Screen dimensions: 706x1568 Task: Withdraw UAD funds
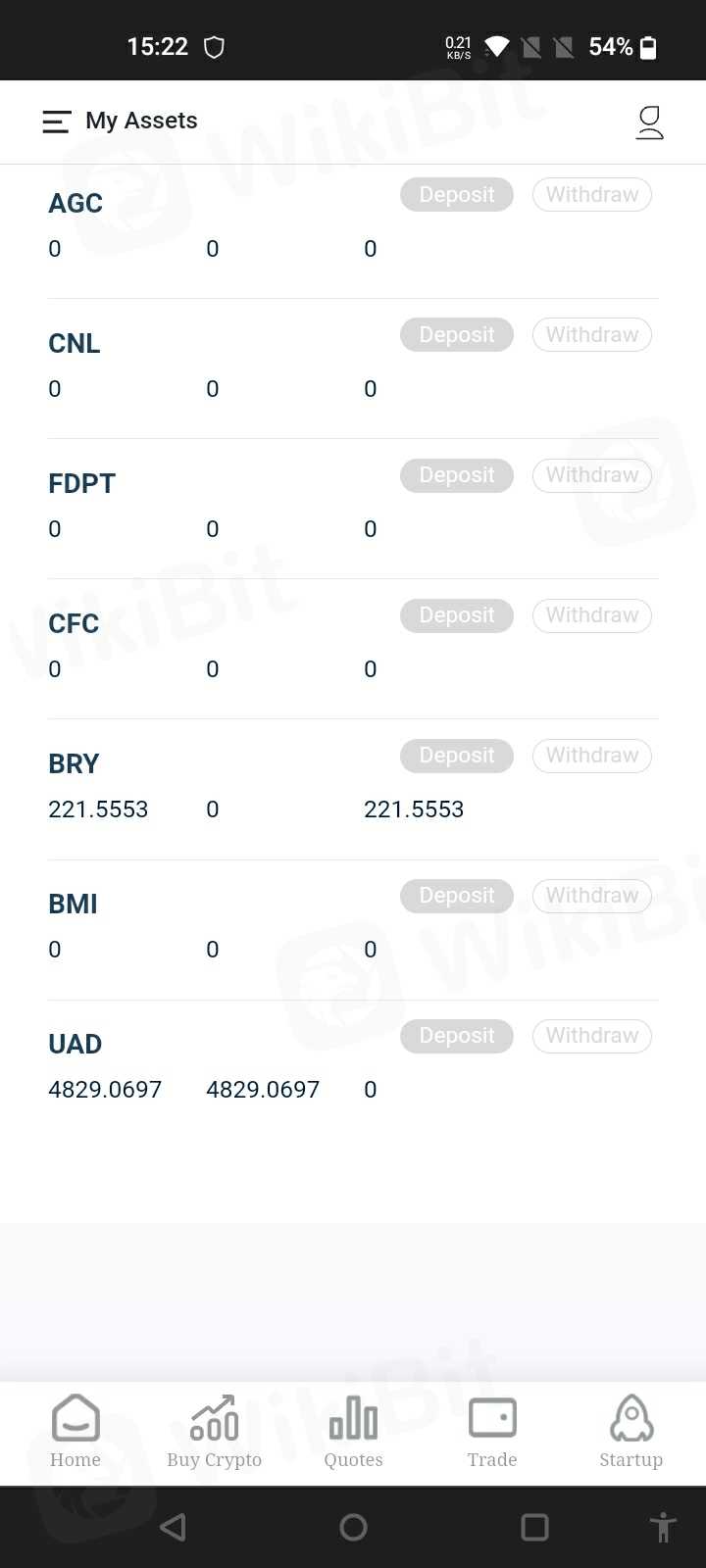coord(591,1035)
